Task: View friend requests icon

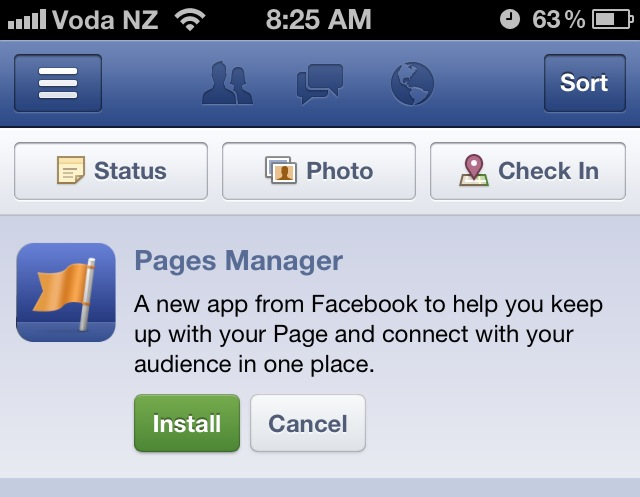Action: (x=229, y=84)
